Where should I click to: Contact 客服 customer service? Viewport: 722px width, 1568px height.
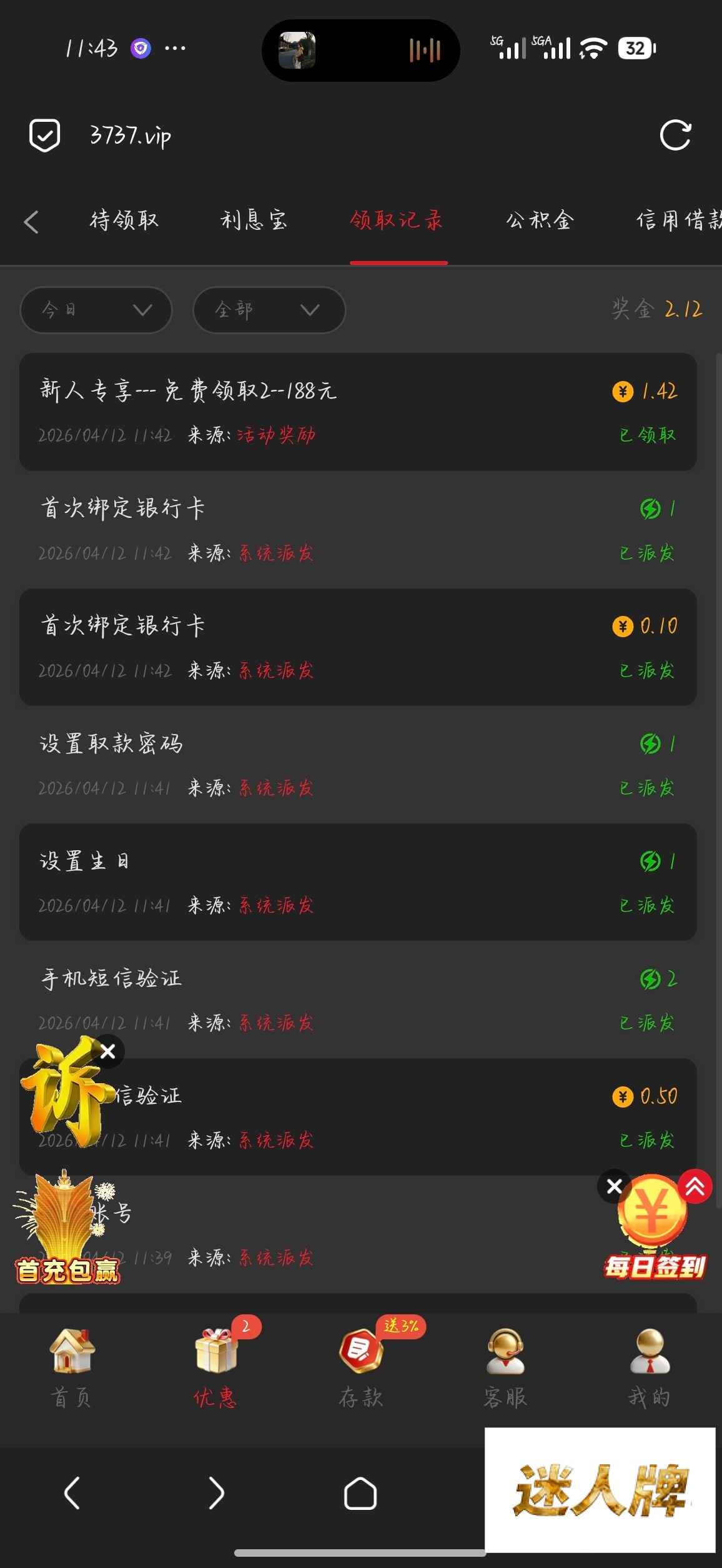(505, 1368)
